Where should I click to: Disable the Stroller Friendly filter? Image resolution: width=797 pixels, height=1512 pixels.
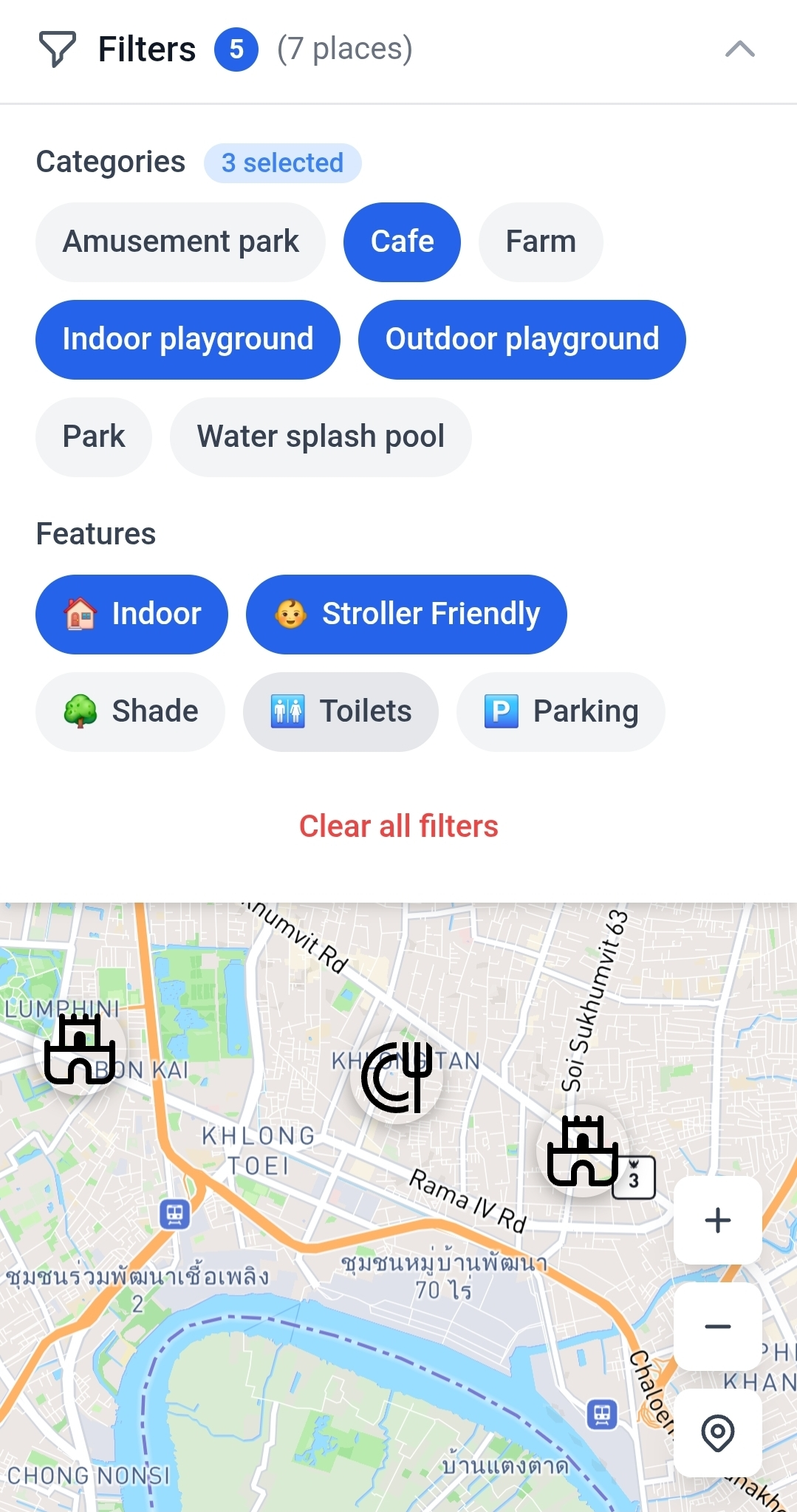pos(406,615)
